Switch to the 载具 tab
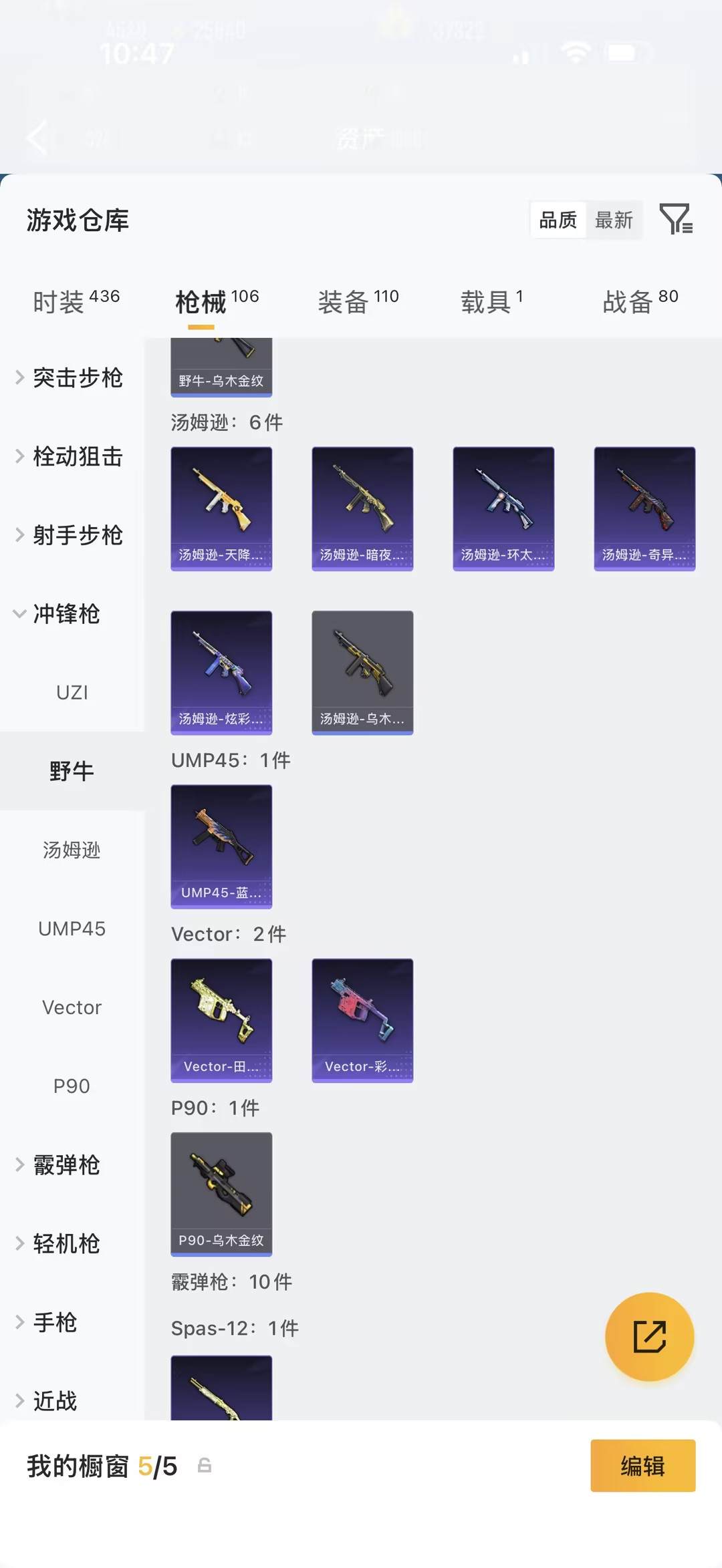This screenshot has height=1568, width=722. pos(491,301)
